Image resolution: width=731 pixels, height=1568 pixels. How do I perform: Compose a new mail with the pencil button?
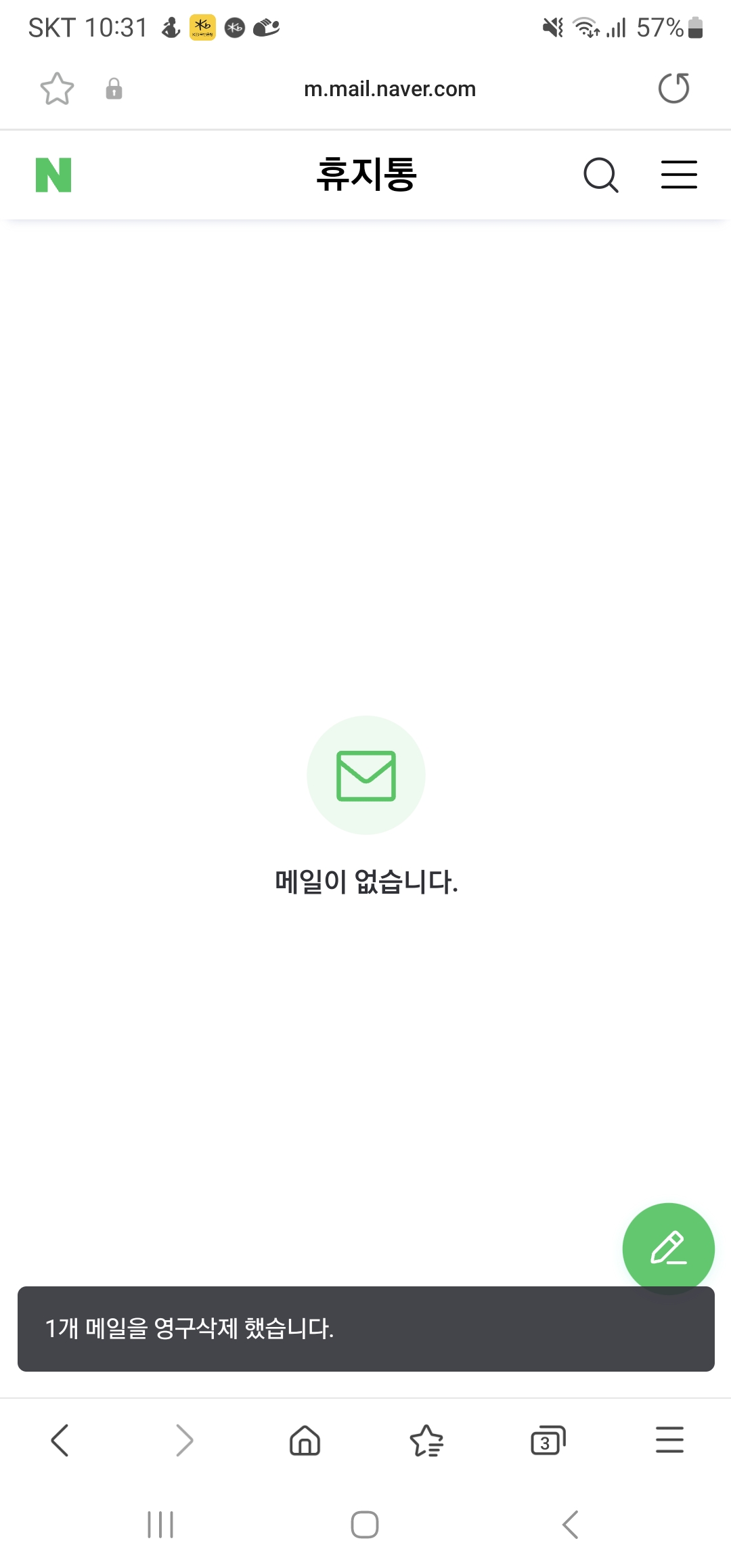click(668, 1248)
